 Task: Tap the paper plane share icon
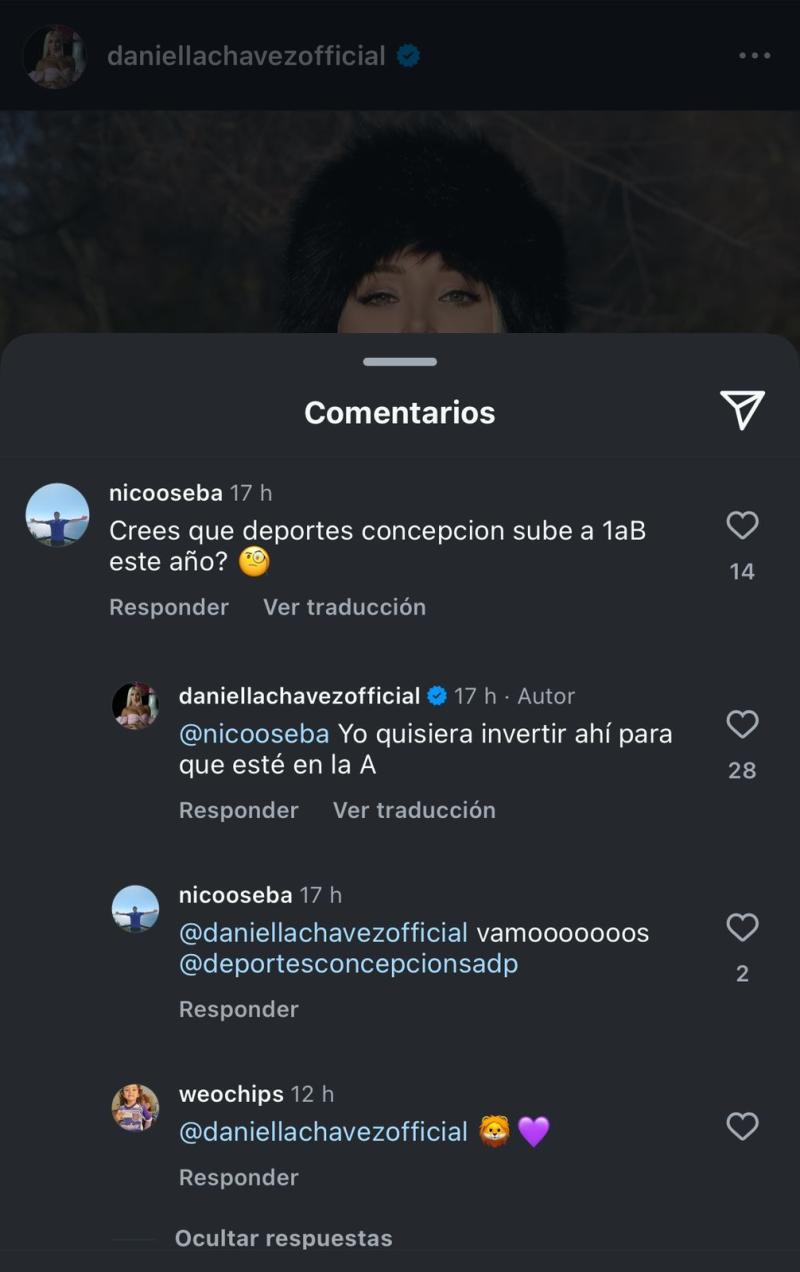[741, 409]
